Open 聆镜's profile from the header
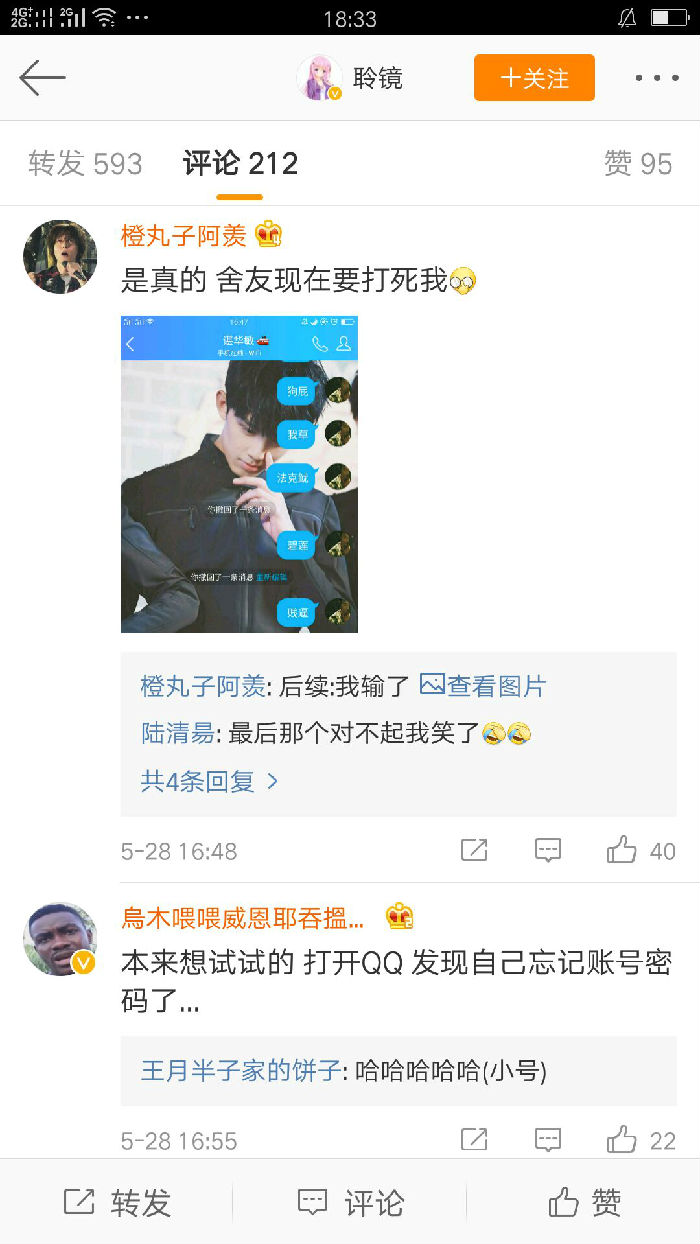The width and height of the screenshot is (700, 1244). click(x=352, y=78)
